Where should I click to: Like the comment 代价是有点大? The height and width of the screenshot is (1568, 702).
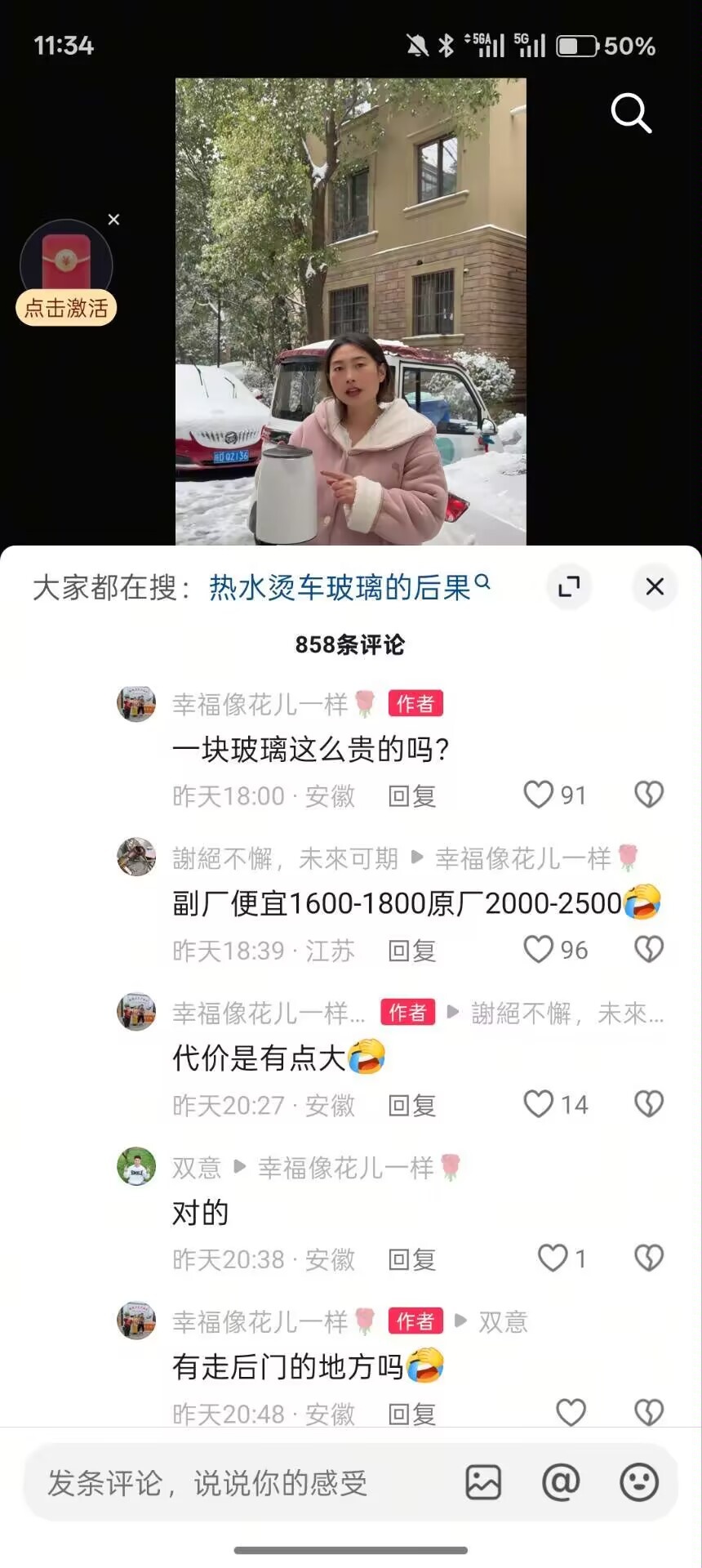[x=539, y=1104]
